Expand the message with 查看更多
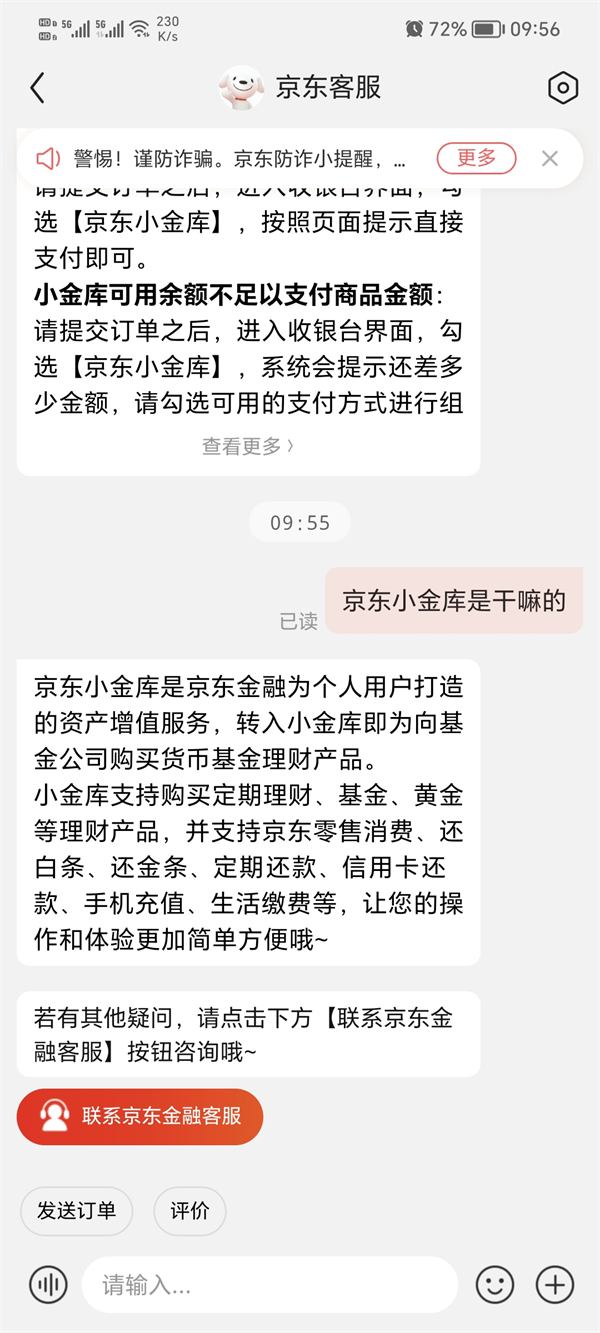Screen dimensions: 600x1333 click(x=248, y=446)
